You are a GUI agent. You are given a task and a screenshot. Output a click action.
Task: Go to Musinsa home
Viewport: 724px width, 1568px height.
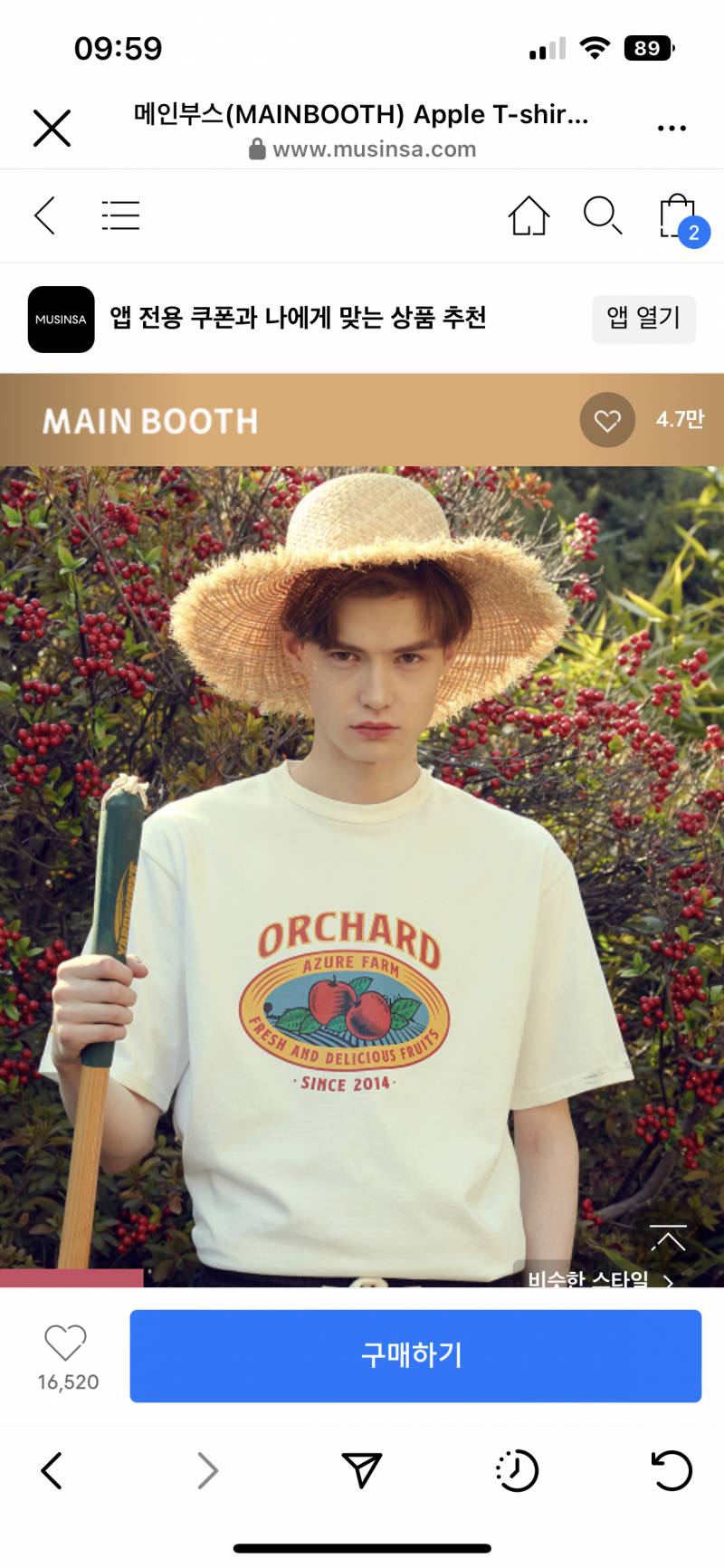pyautogui.click(x=529, y=215)
